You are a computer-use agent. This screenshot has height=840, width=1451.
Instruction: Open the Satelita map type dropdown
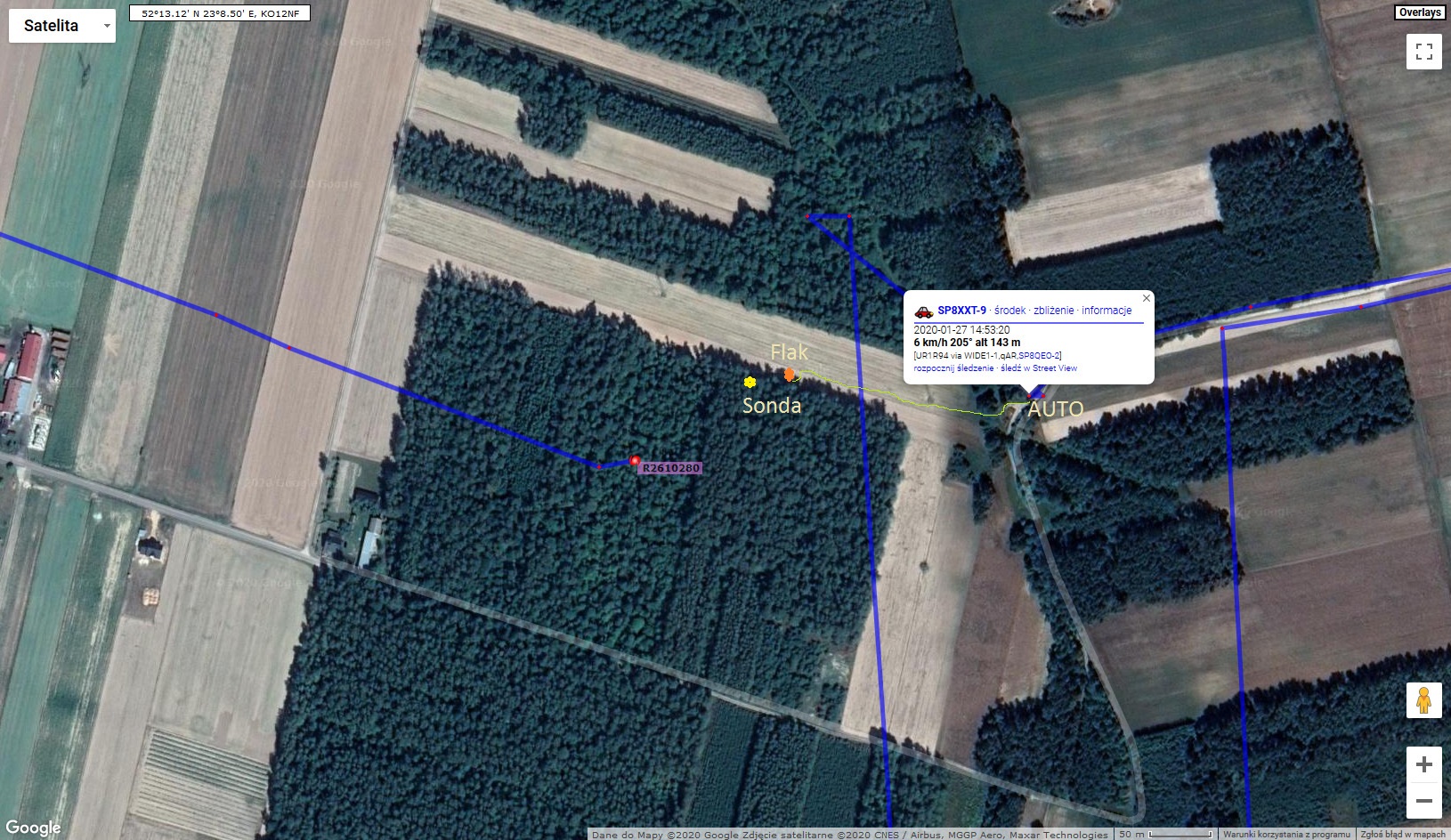pos(62,26)
